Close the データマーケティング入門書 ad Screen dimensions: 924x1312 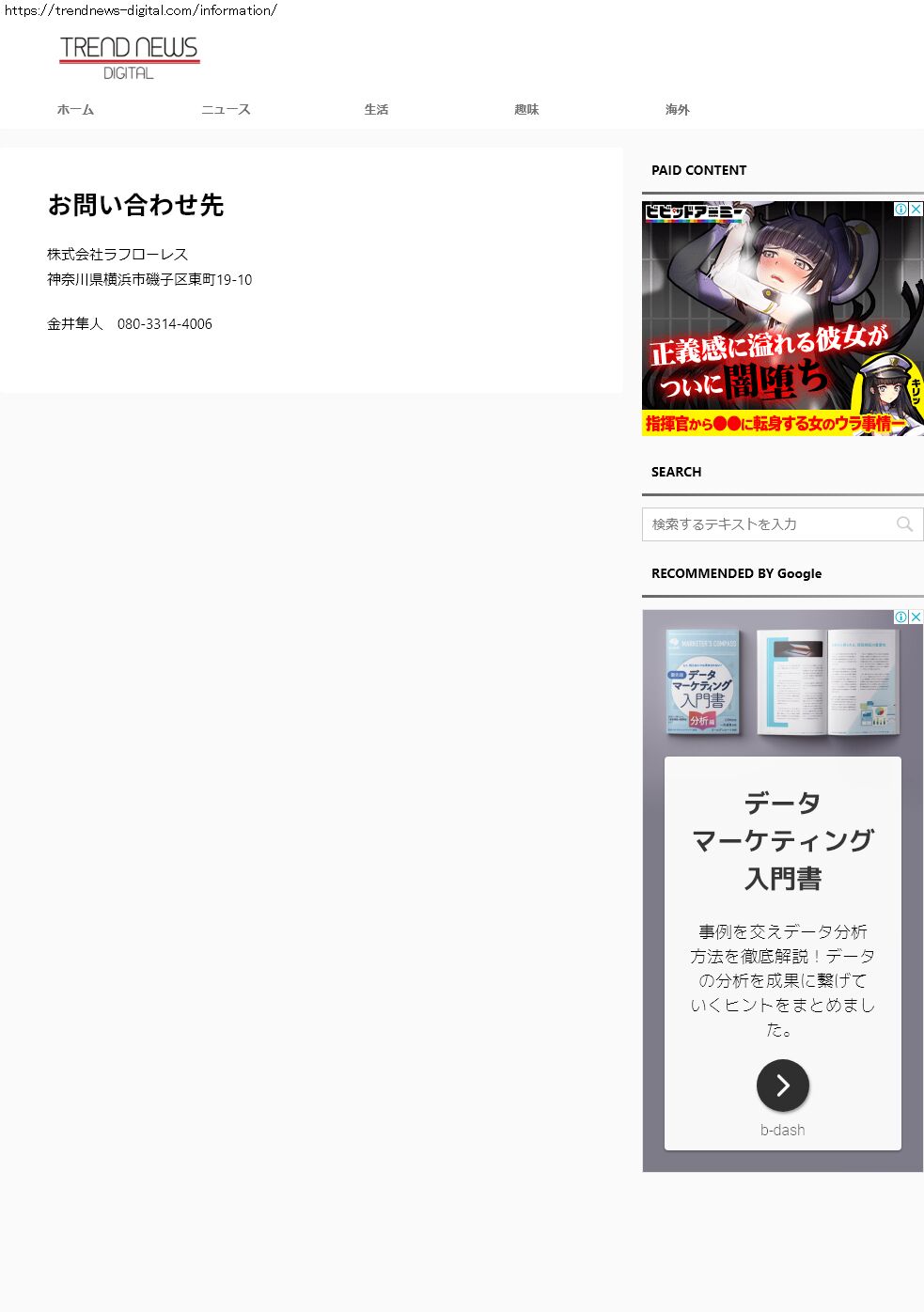click(916, 617)
